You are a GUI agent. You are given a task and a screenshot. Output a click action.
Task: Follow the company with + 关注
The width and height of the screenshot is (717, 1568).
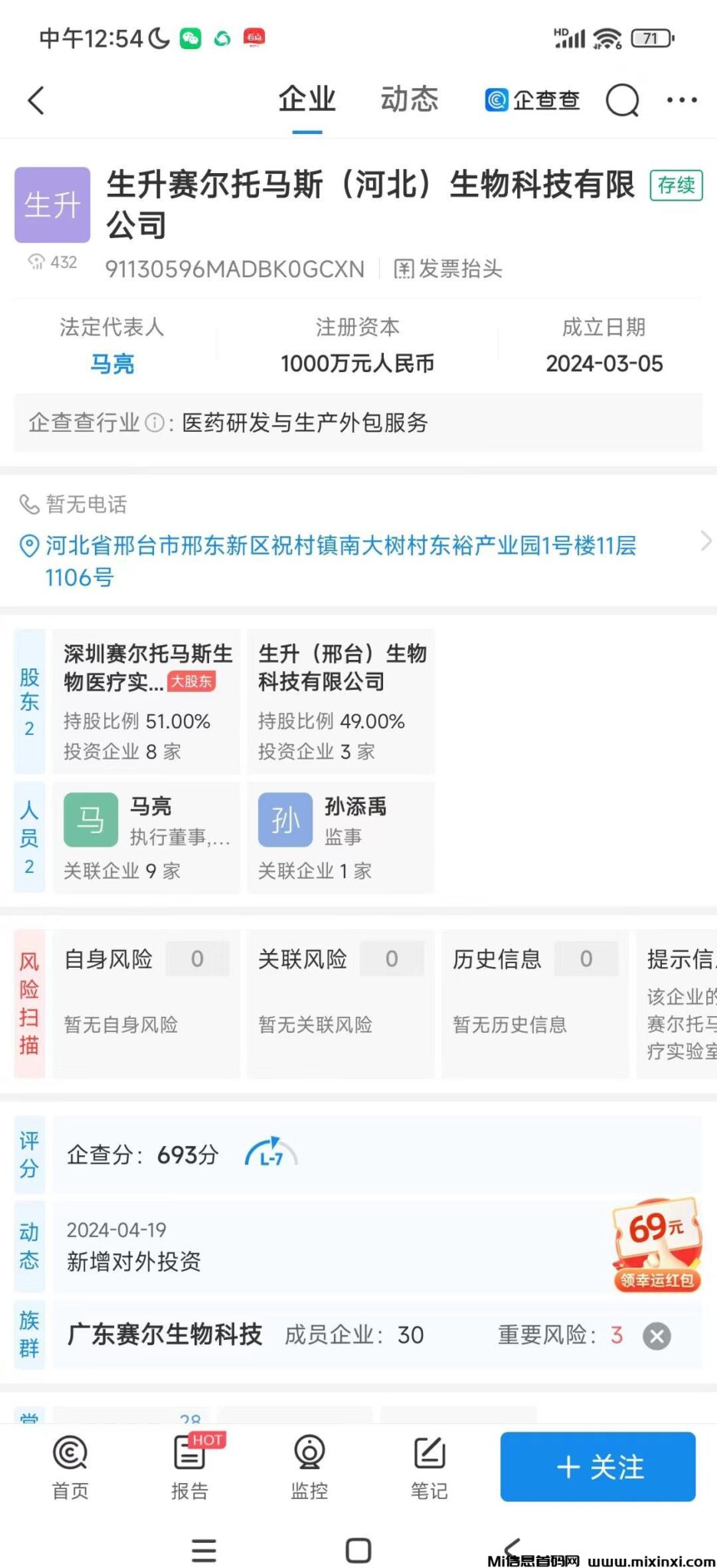(x=597, y=1466)
